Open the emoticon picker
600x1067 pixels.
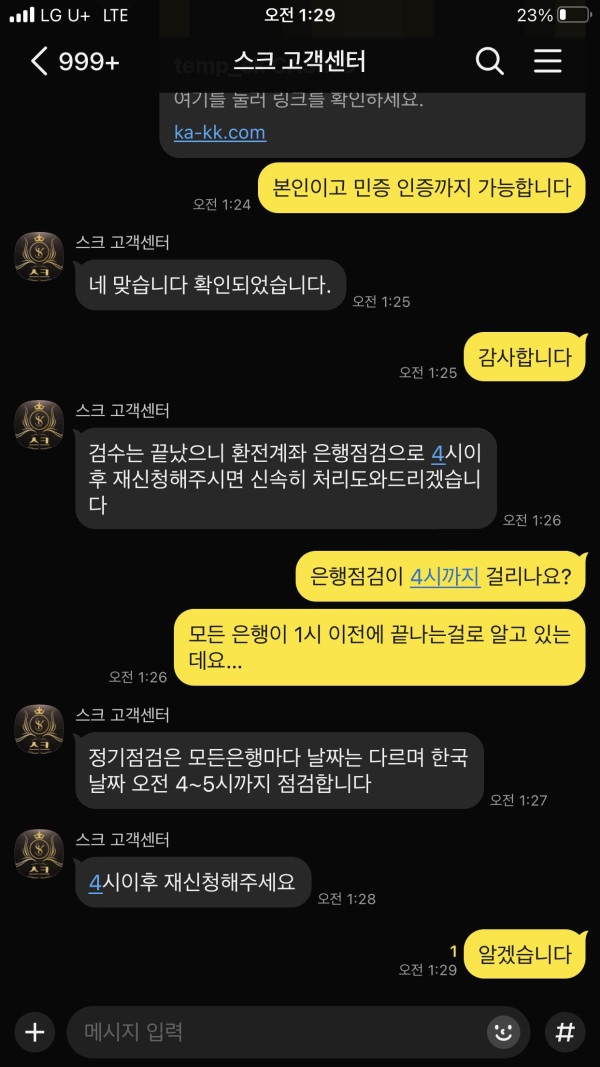[504, 1032]
